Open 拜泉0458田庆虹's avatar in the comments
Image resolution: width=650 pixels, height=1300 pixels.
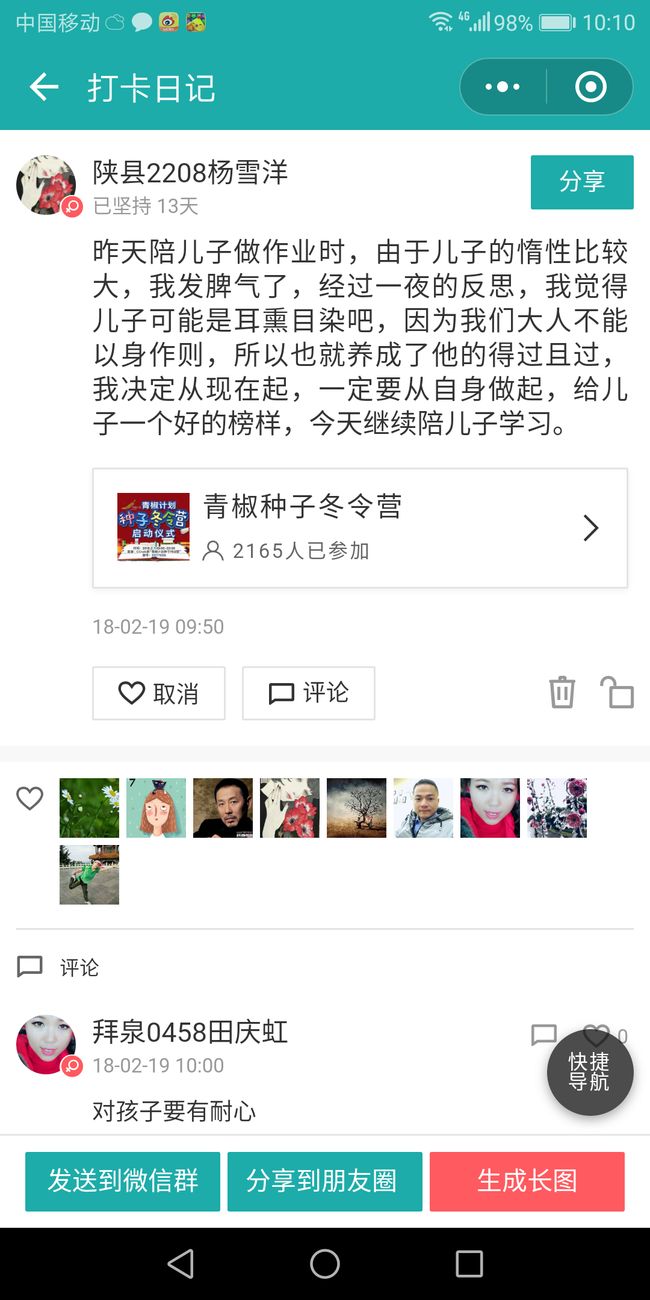(x=46, y=1045)
